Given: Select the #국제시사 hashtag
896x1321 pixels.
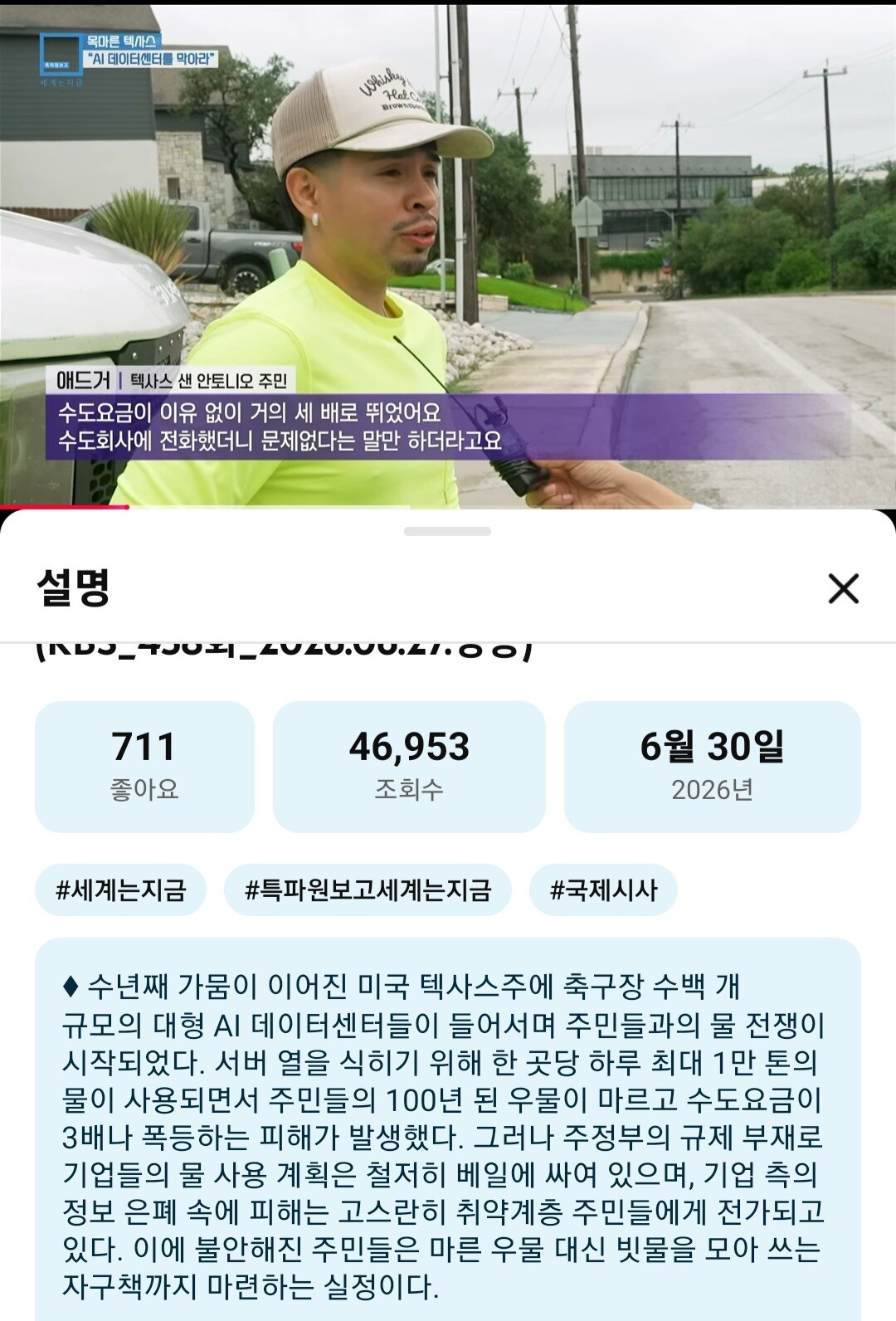Looking at the screenshot, I should coord(603,890).
